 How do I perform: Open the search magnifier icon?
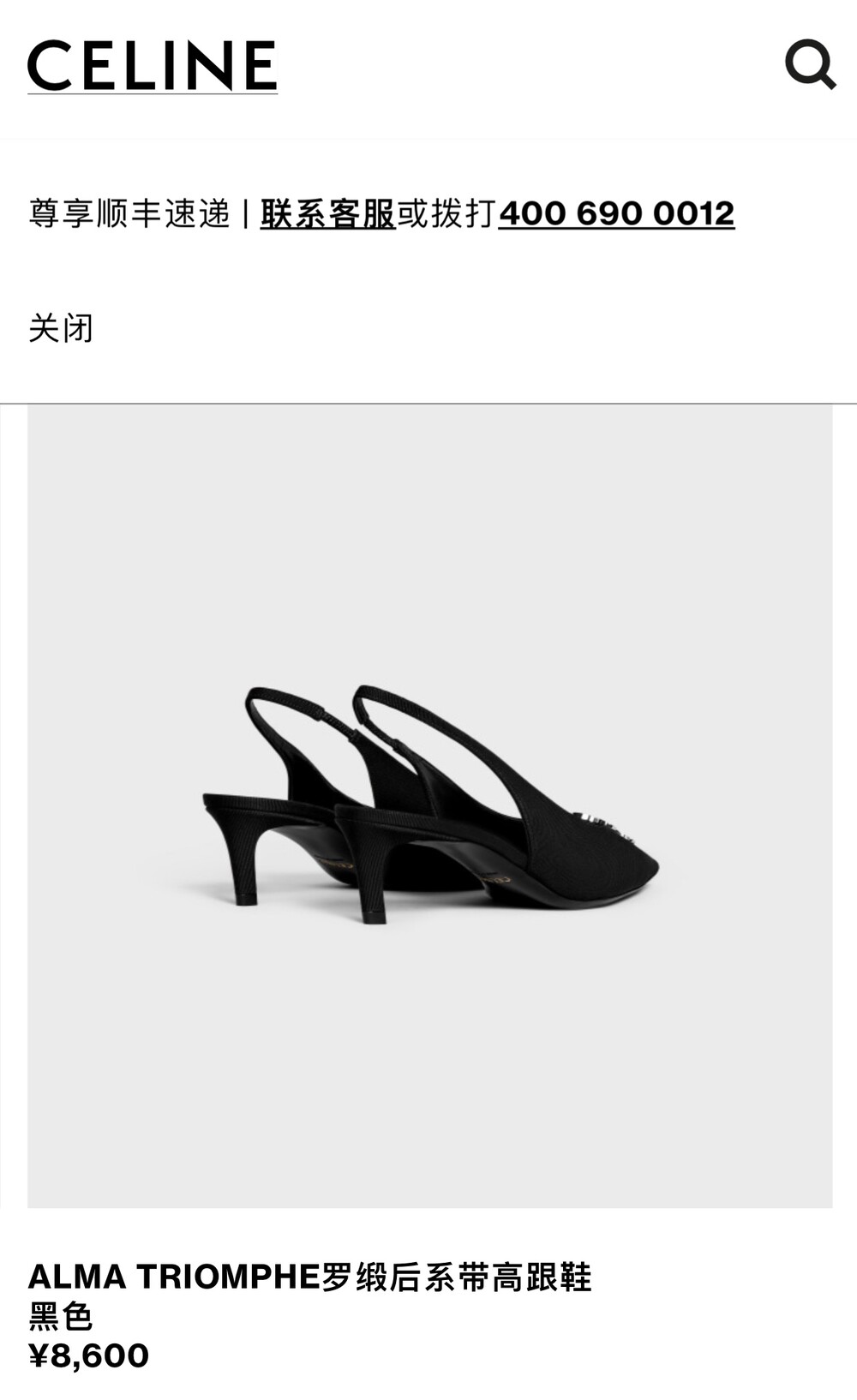pyautogui.click(x=810, y=64)
